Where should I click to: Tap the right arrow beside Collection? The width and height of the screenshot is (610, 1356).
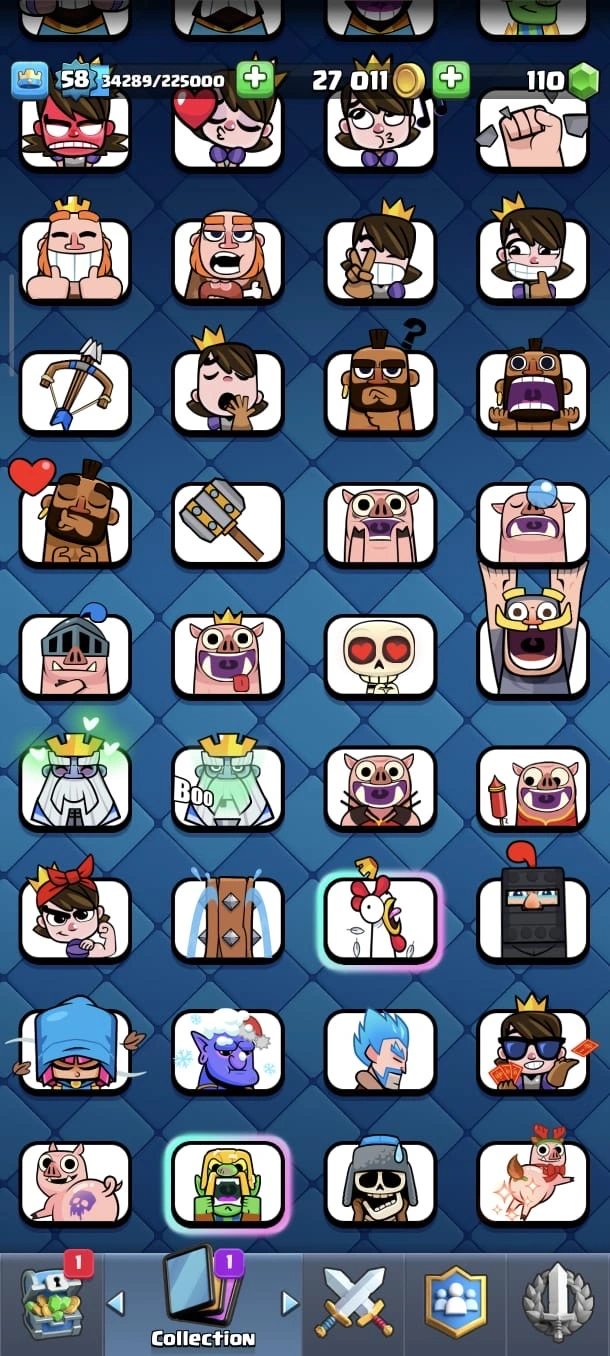(x=290, y=1302)
